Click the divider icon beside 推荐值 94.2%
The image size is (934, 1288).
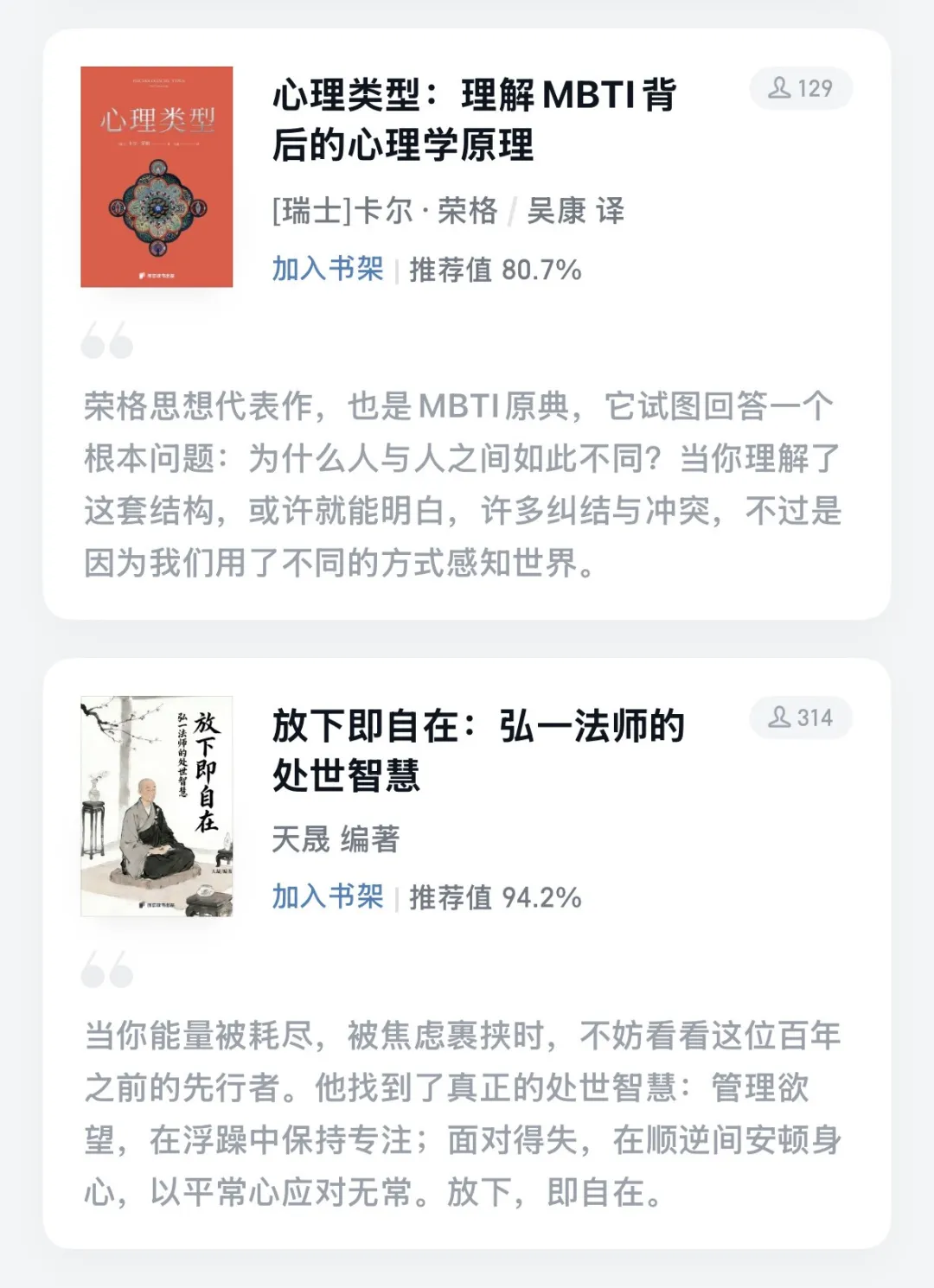(399, 899)
